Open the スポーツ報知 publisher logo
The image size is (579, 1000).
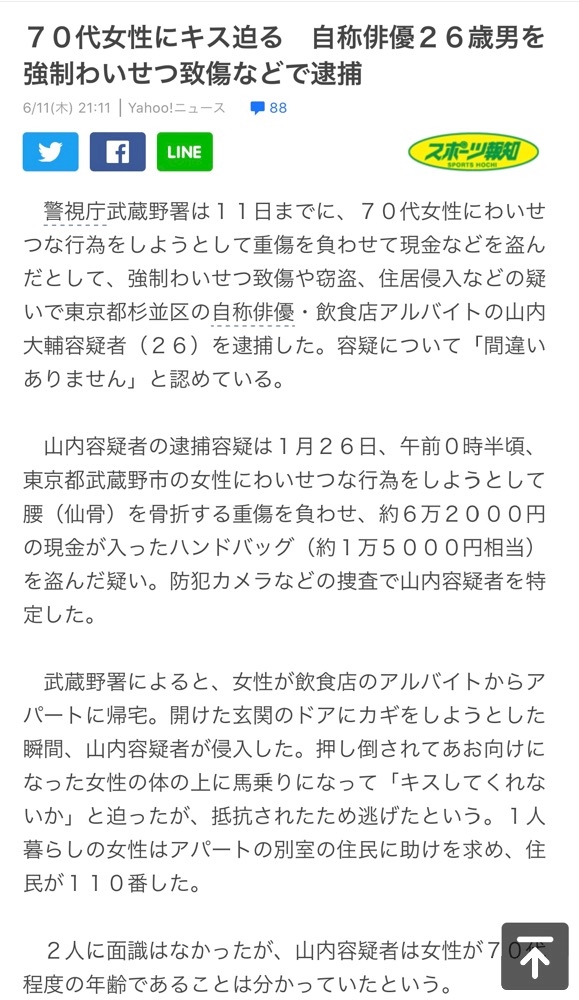pos(473,152)
